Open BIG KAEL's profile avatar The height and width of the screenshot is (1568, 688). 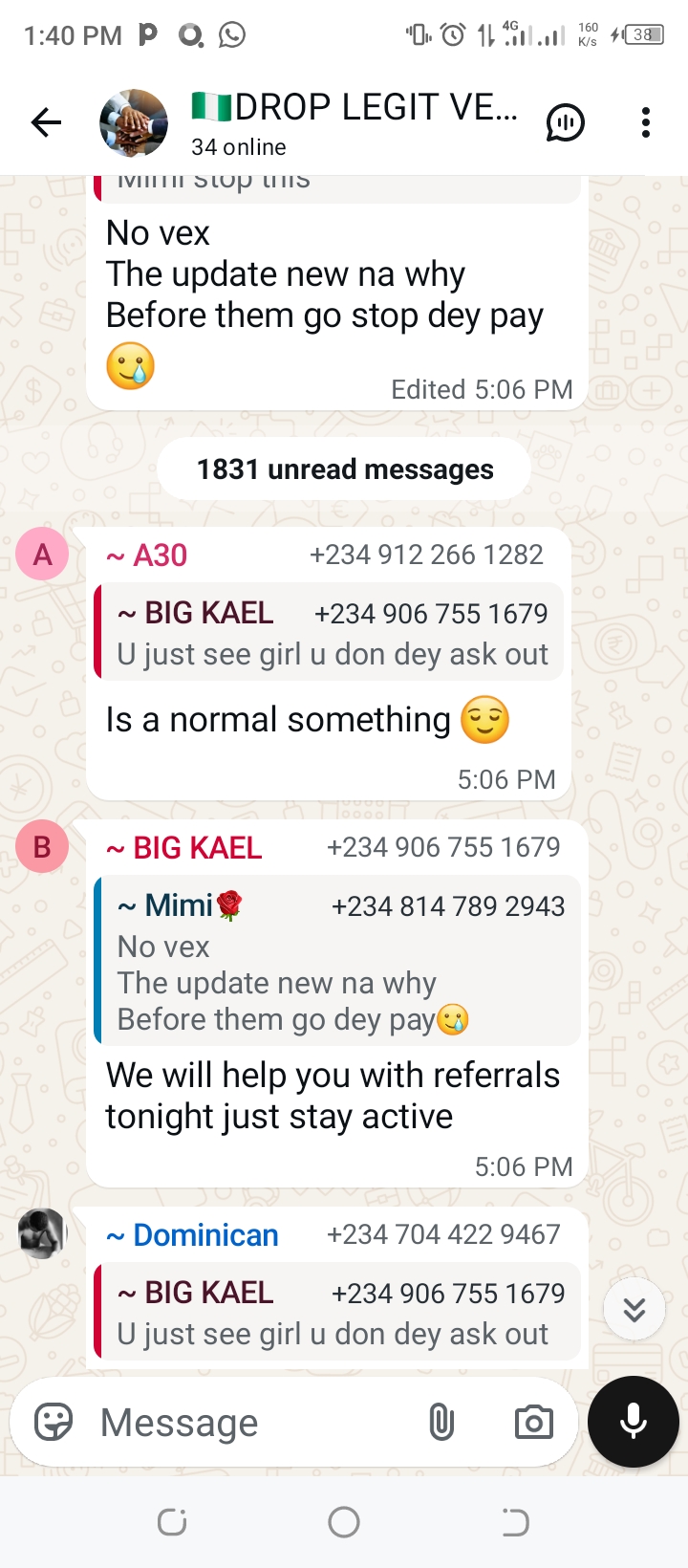click(42, 847)
